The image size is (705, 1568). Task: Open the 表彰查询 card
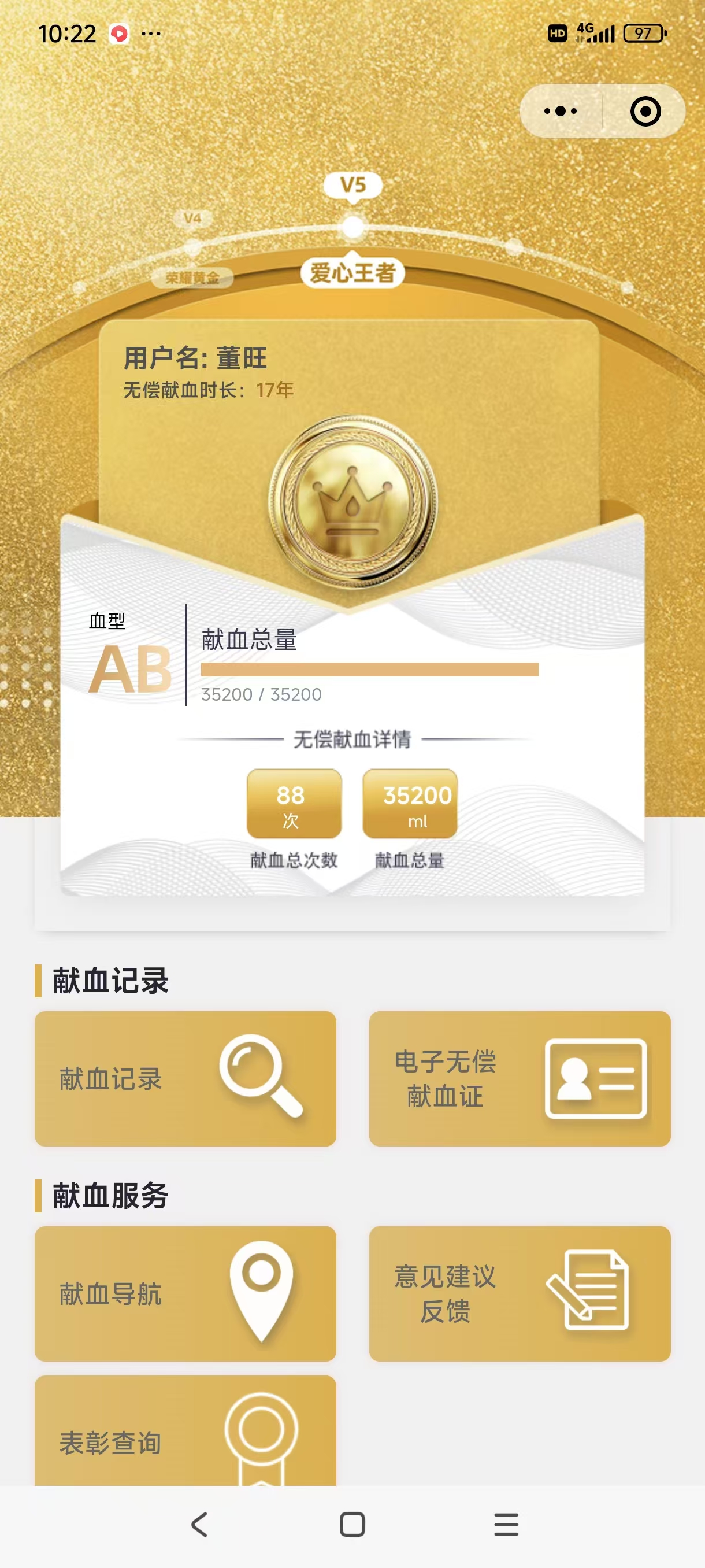click(185, 1437)
